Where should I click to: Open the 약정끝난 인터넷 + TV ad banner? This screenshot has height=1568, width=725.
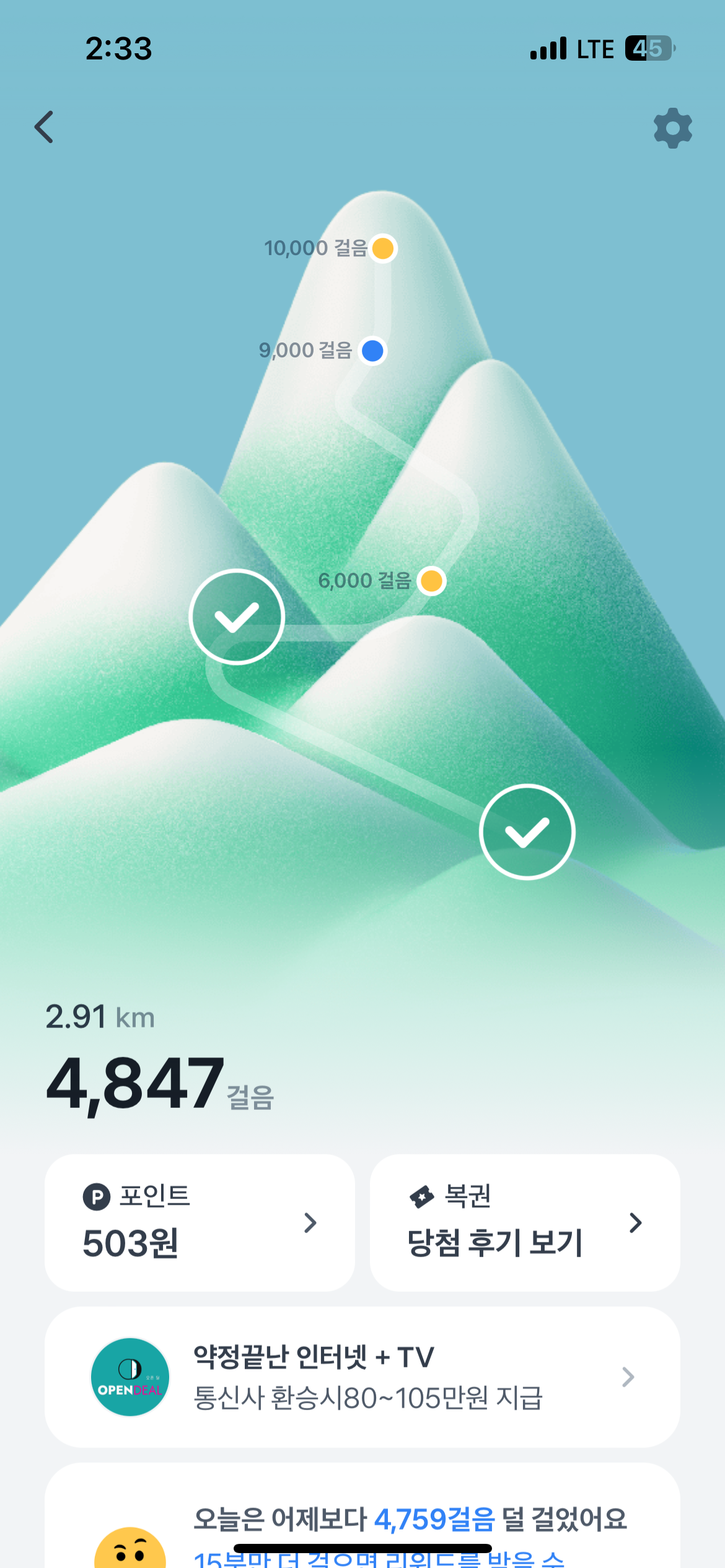pyautogui.click(x=362, y=1377)
